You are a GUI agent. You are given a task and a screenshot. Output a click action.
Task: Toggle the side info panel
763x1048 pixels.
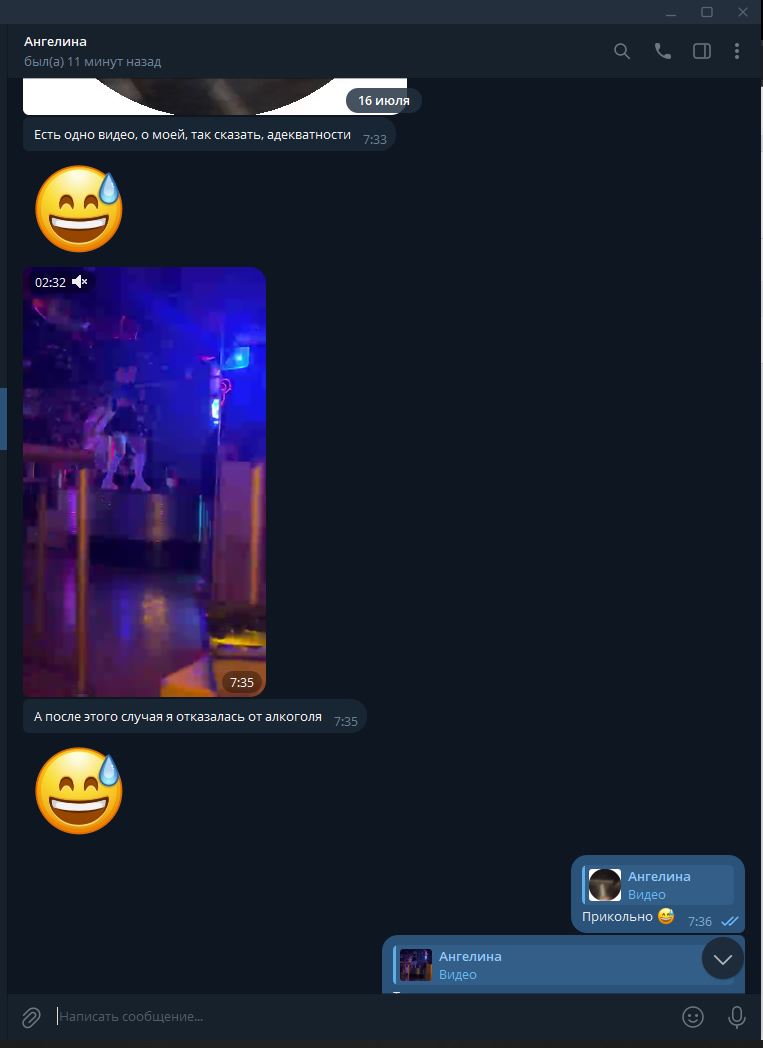(702, 51)
